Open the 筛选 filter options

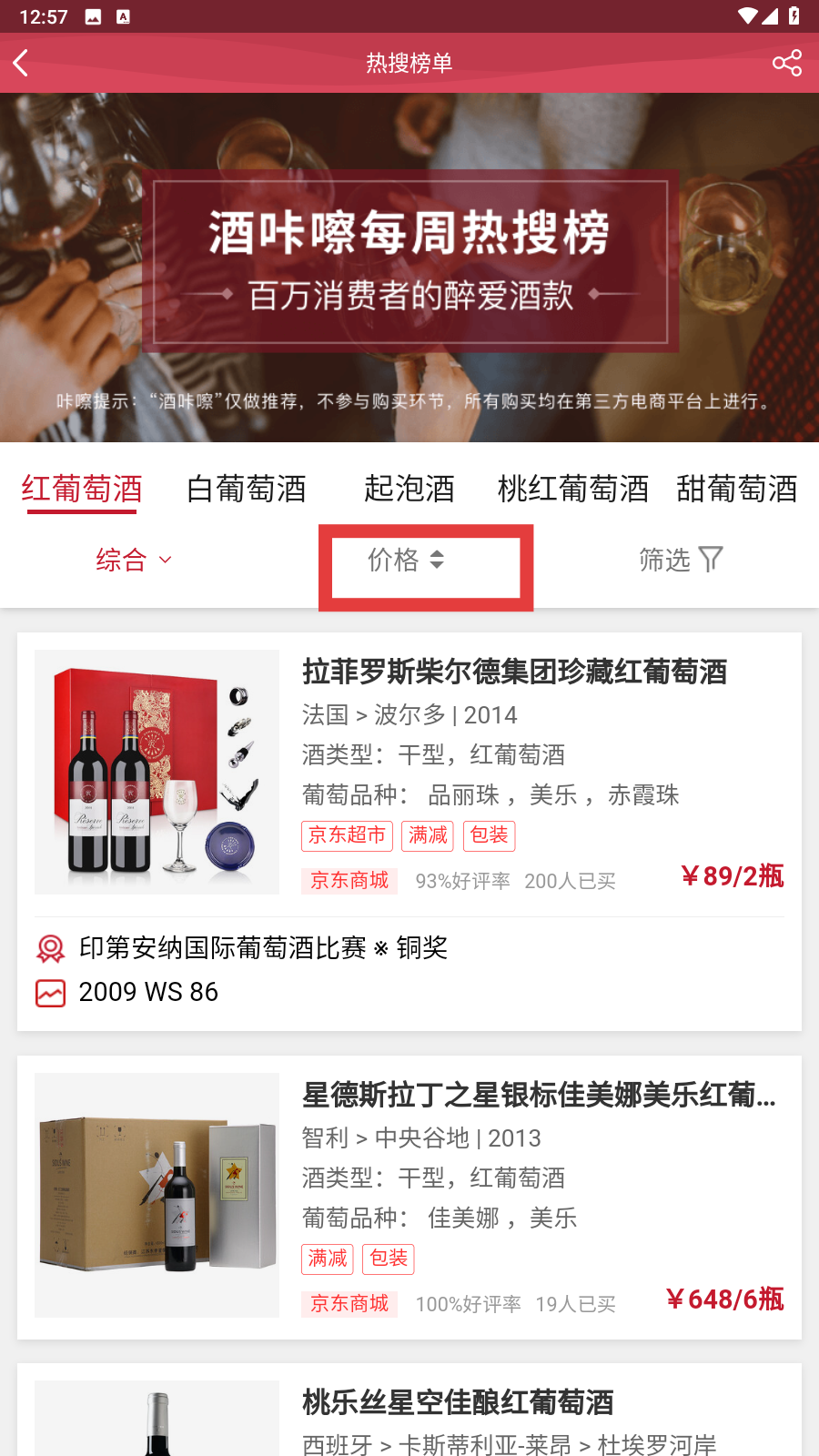[681, 560]
